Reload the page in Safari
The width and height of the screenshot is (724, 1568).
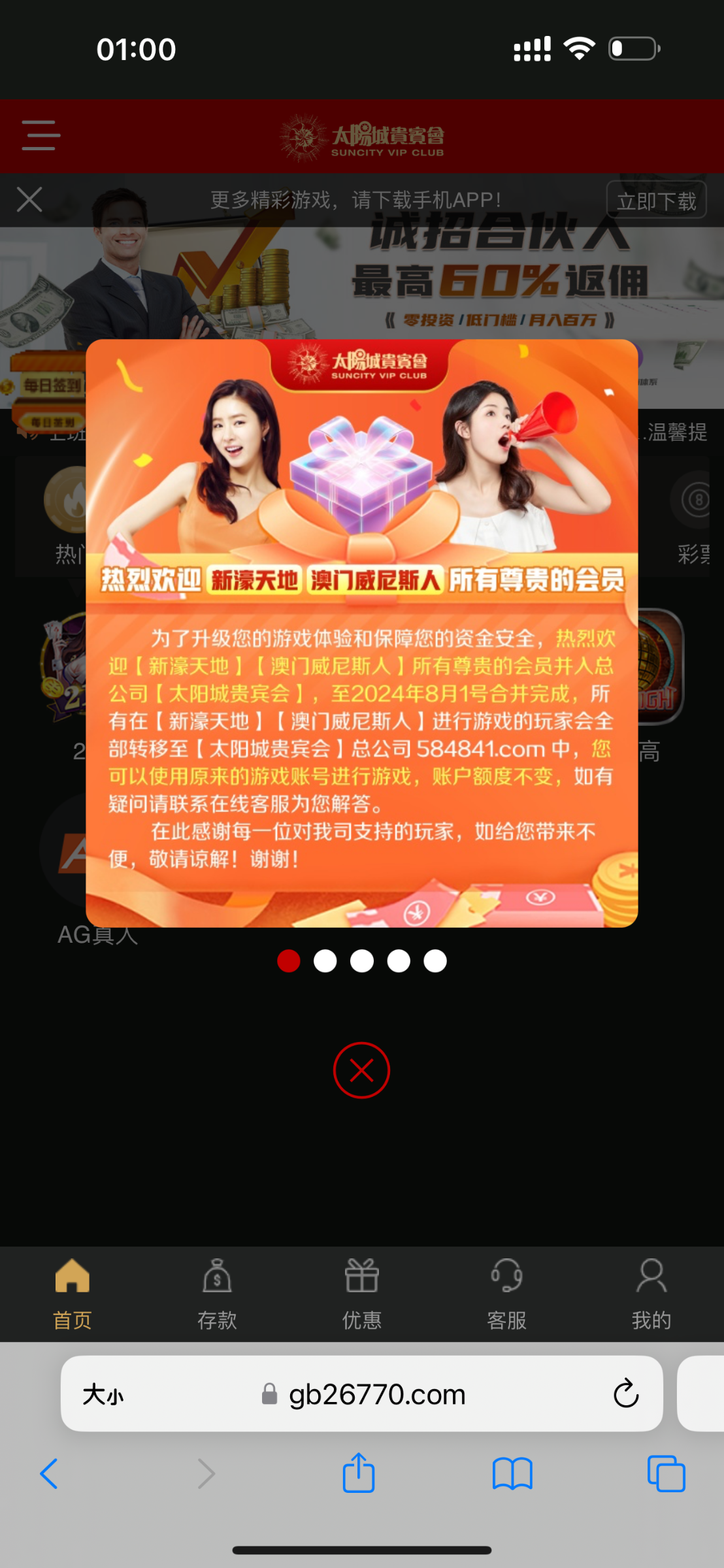(x=625, y=1394)
